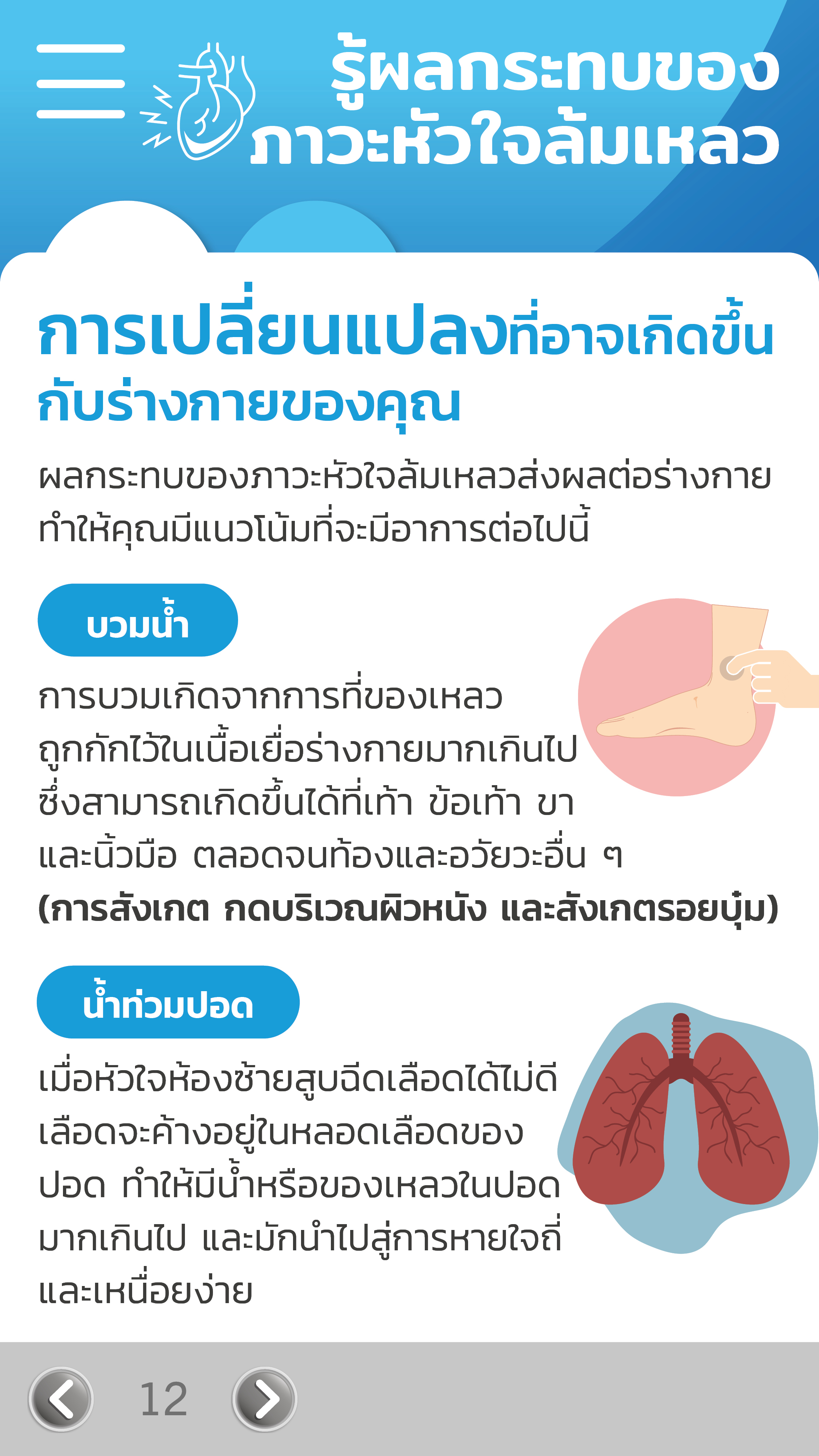Viewport: 819px width, 1456px height.
Task: Go to the previous page
Action: [61, 1398]
